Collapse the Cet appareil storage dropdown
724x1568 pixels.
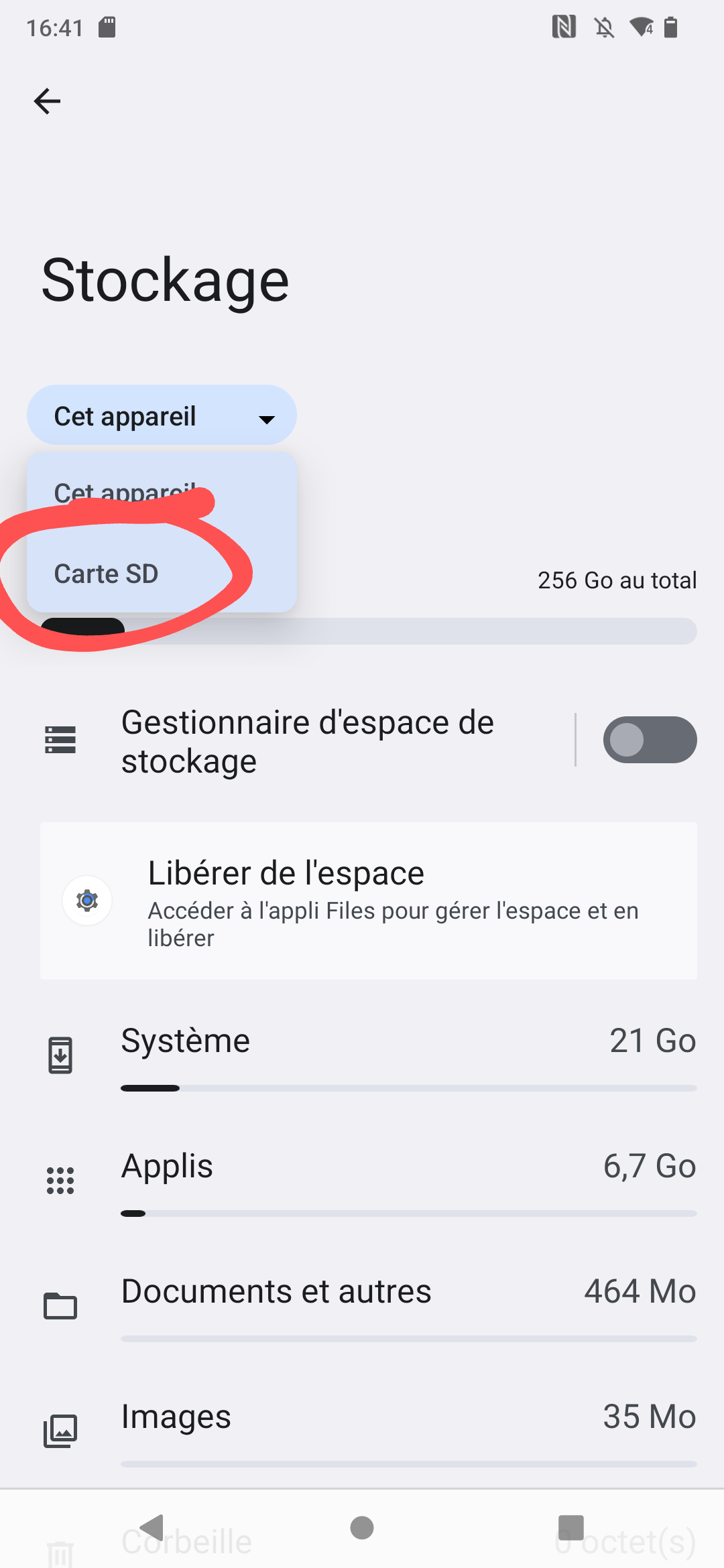(162, 415)
